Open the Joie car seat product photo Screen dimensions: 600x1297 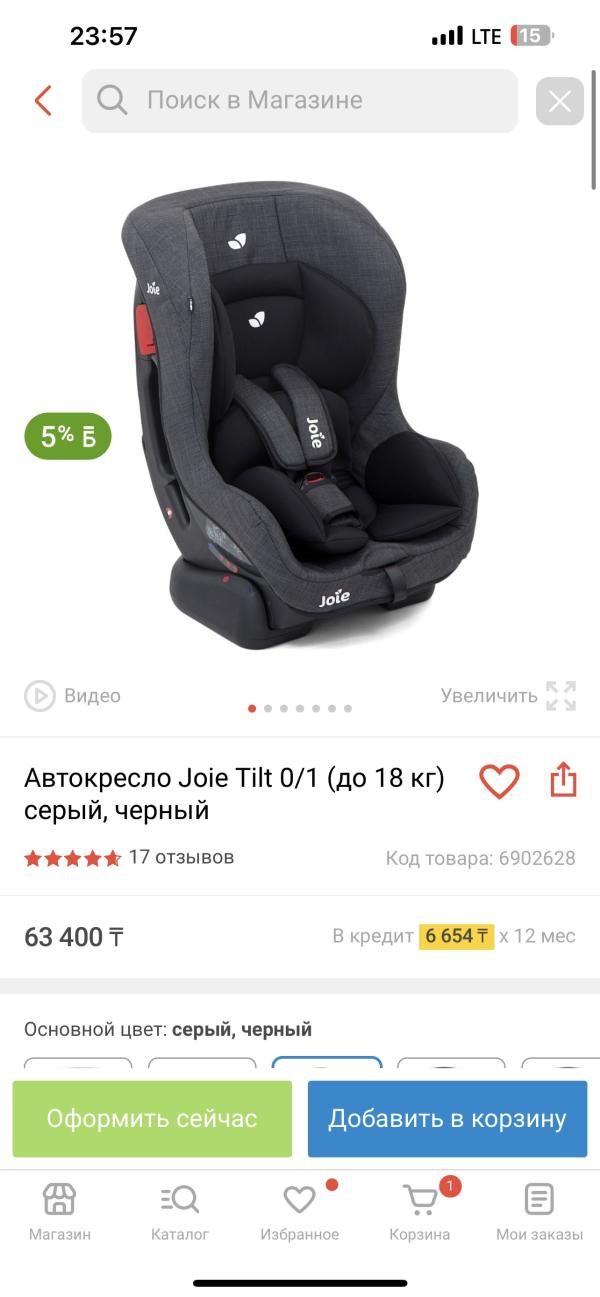click(x=300, y=420)
